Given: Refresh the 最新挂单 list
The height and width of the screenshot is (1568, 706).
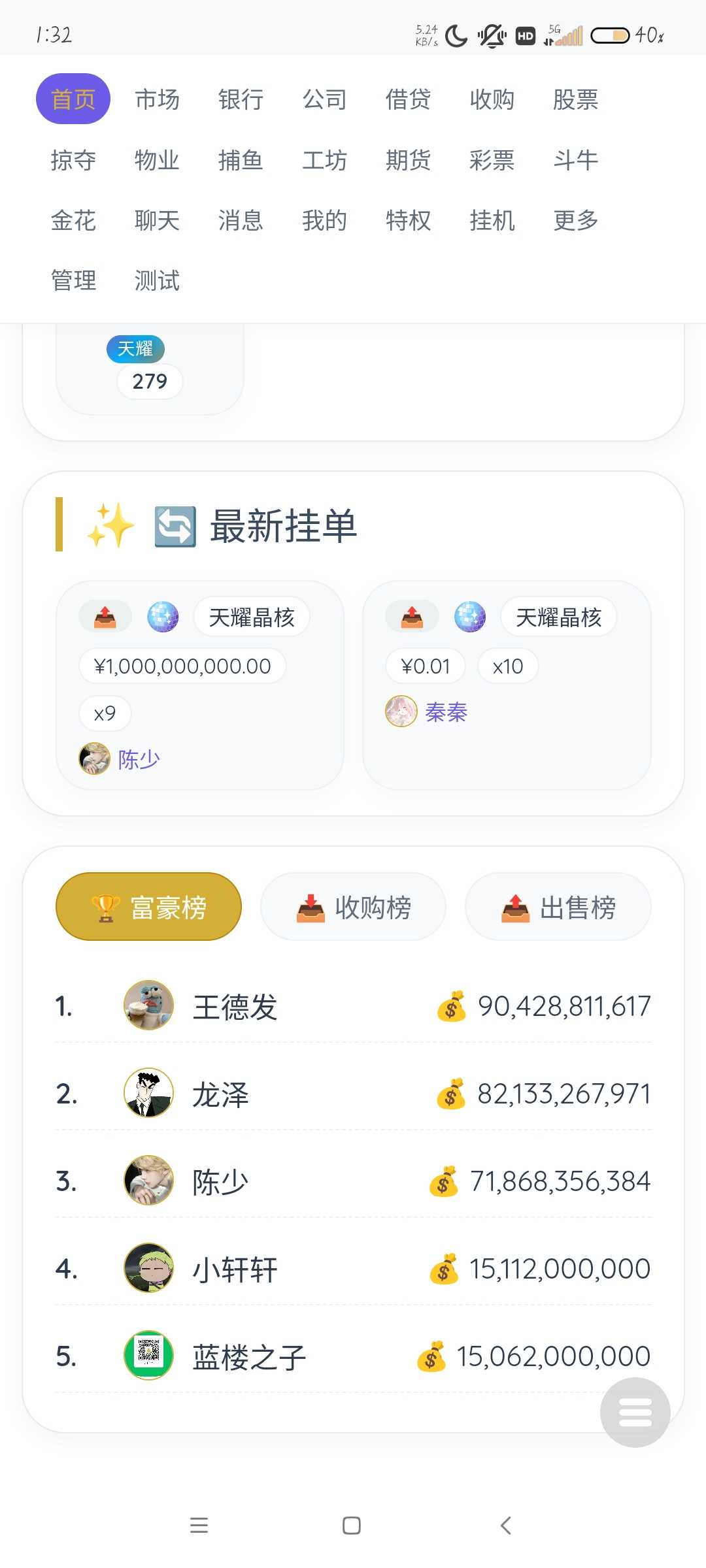Looking at the screenshot, I should click(x=175, y=527).
